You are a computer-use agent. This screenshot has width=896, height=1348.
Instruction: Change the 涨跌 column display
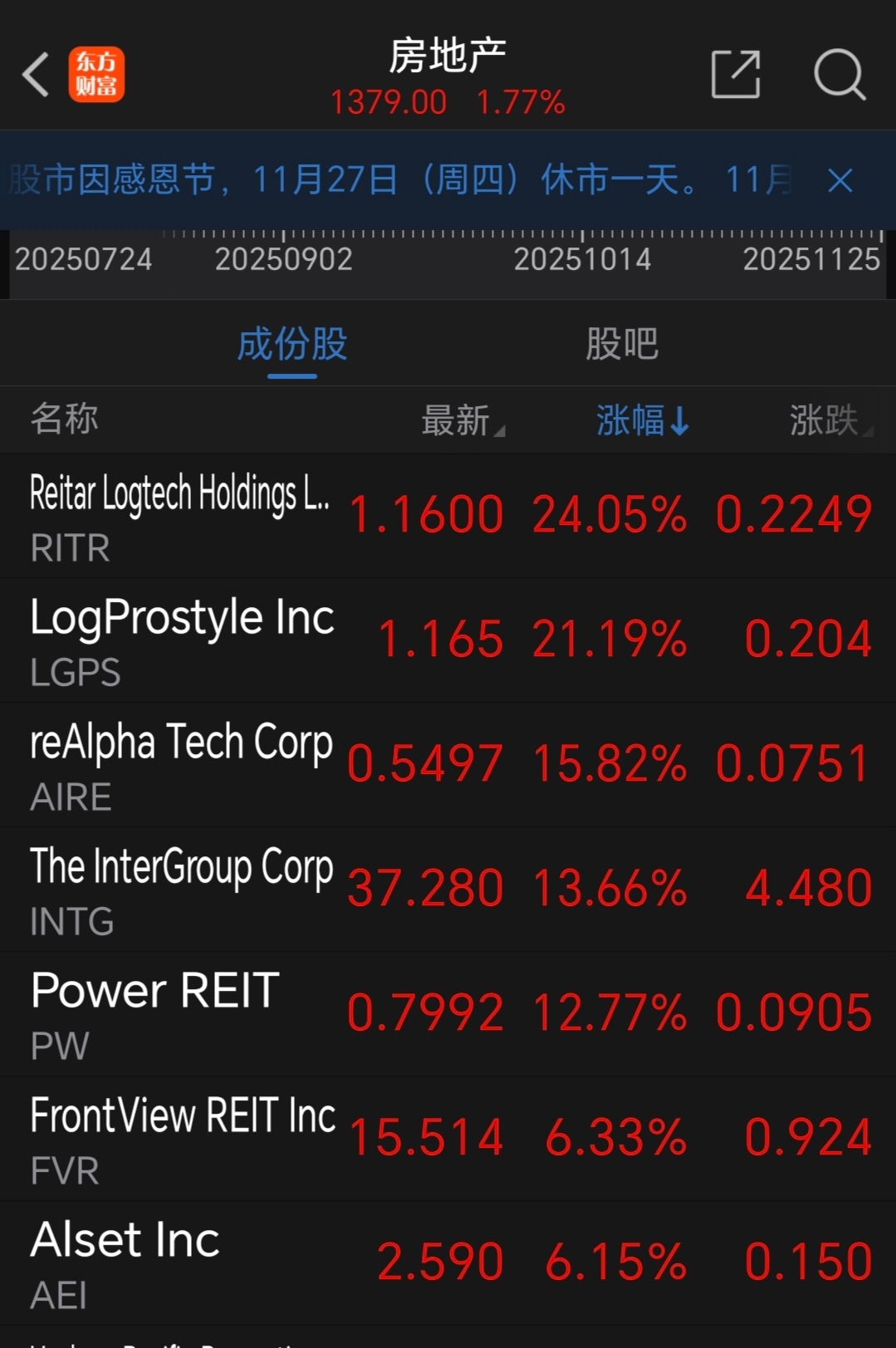click(x=829, y=420)
